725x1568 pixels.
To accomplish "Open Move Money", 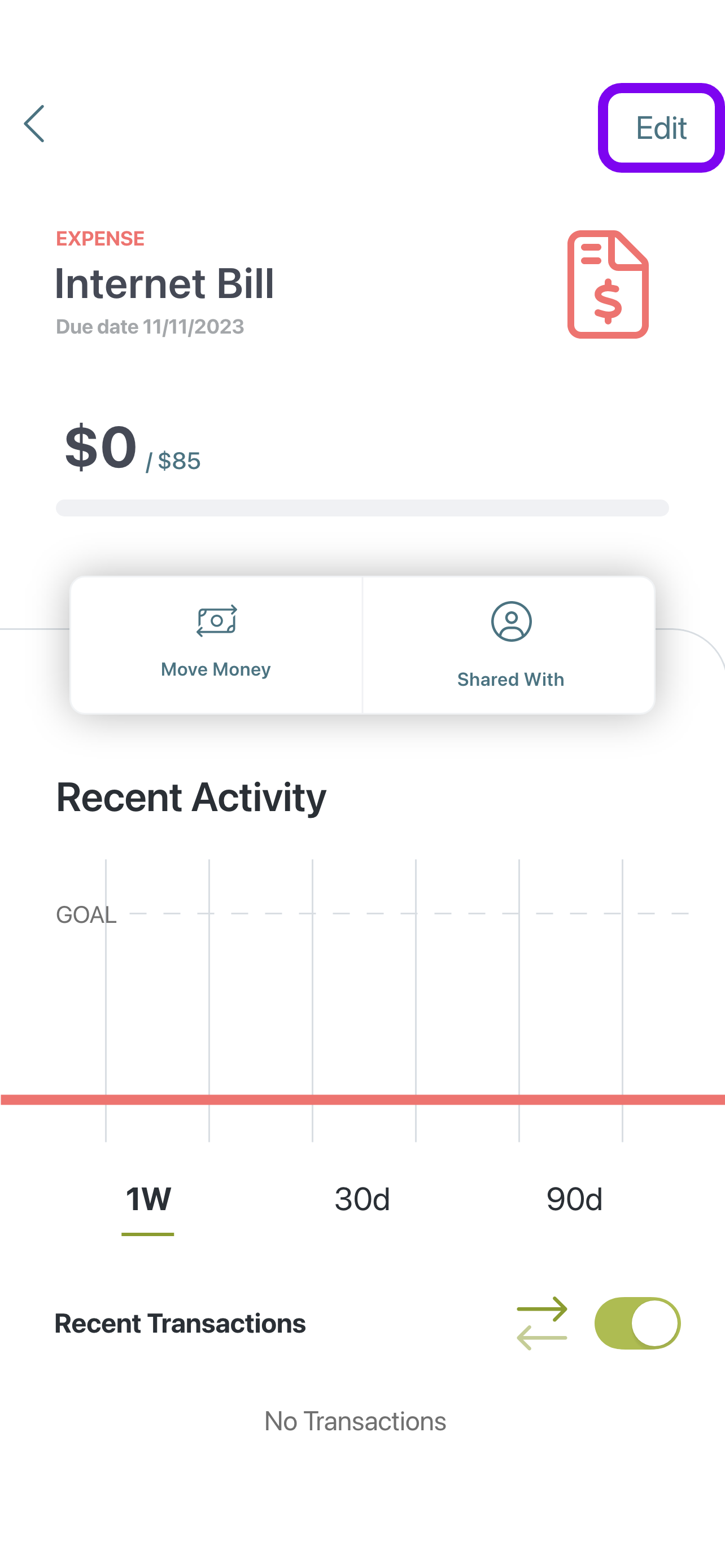I will (216, 645).
